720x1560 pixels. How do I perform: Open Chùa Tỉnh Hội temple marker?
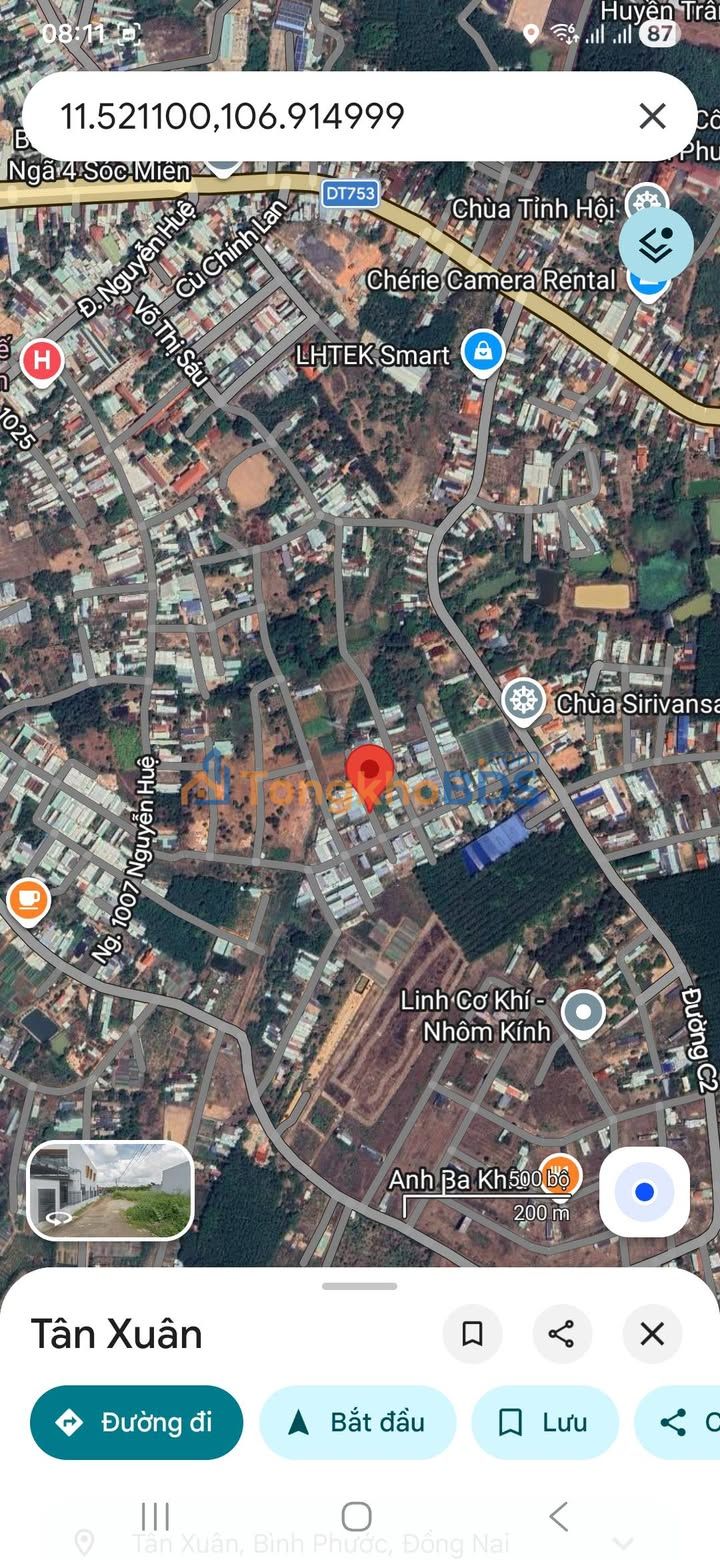tap(646, 203)
